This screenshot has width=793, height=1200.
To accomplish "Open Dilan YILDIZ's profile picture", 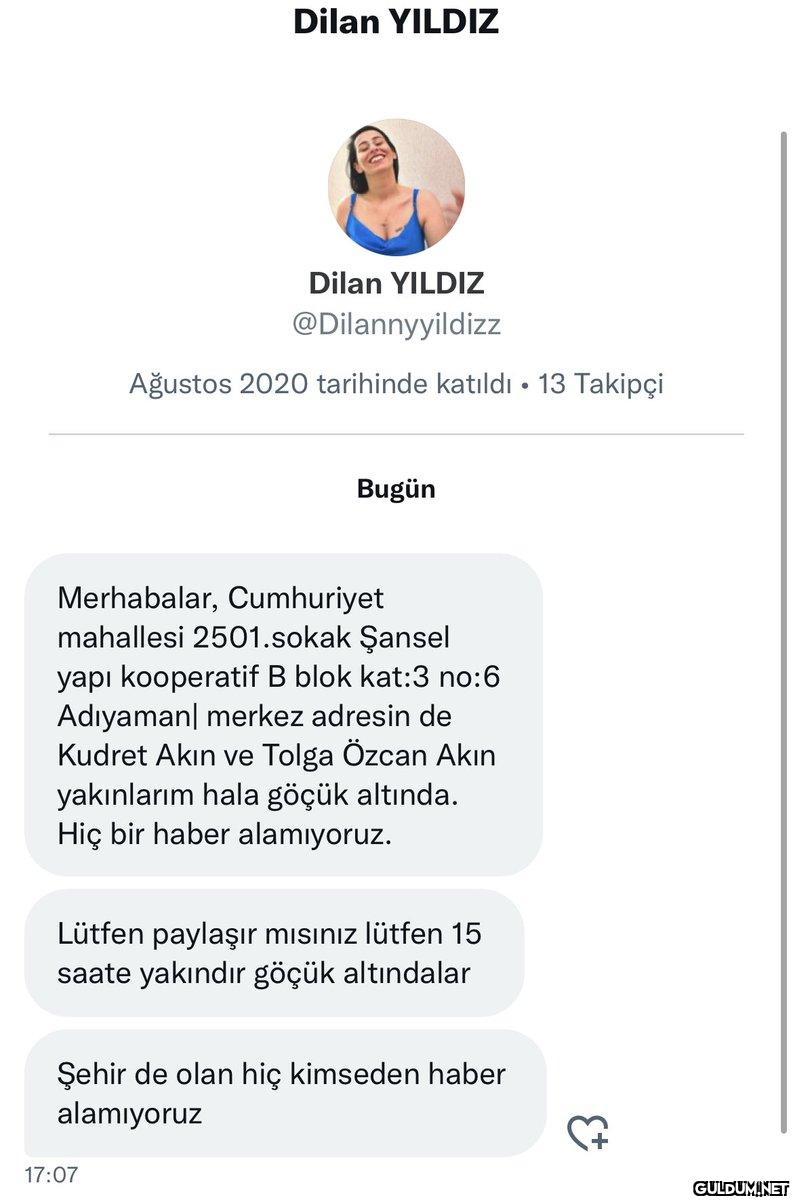I will tap(396, 188).
